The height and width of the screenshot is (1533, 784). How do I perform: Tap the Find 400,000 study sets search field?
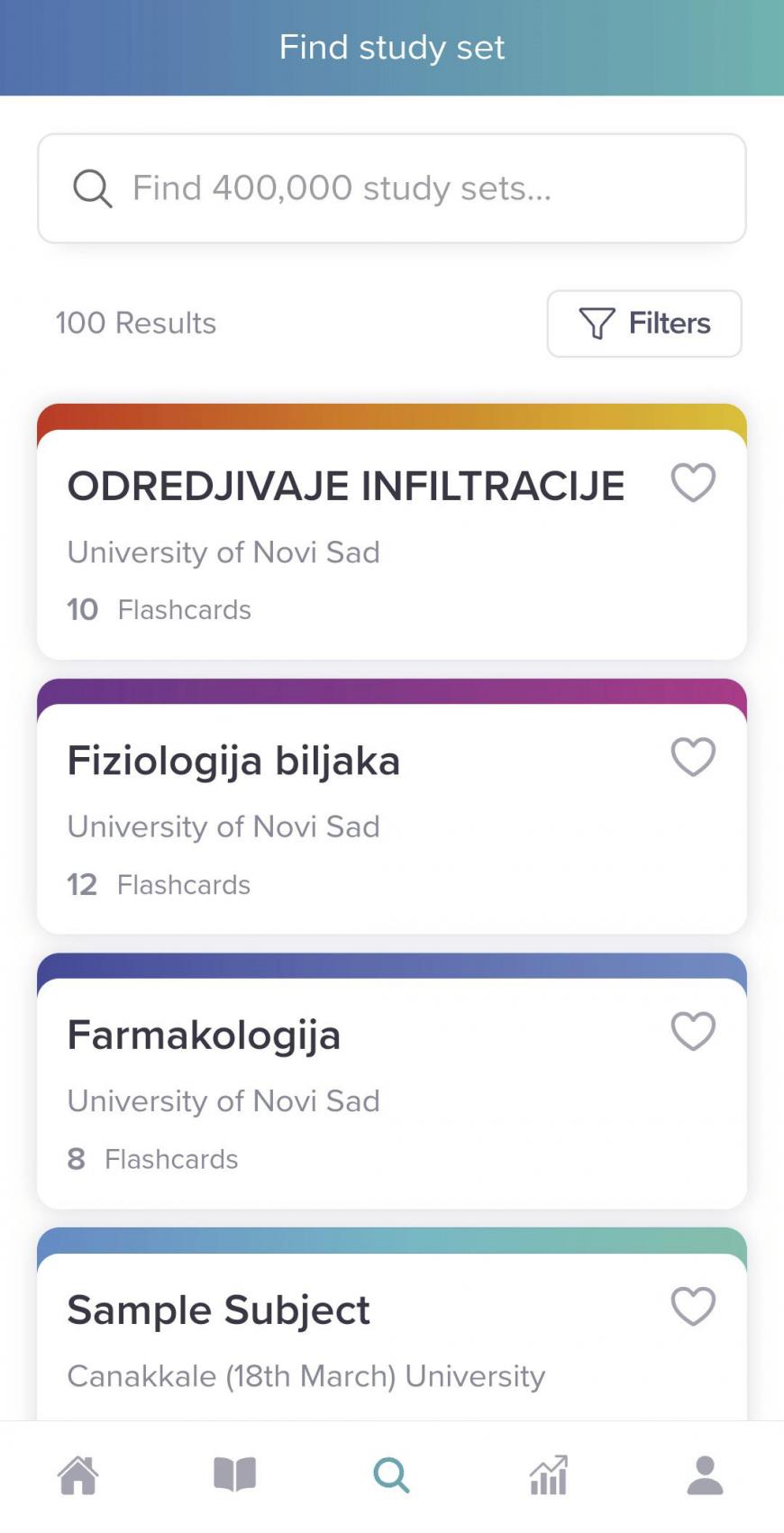click(x=392, y=188)
